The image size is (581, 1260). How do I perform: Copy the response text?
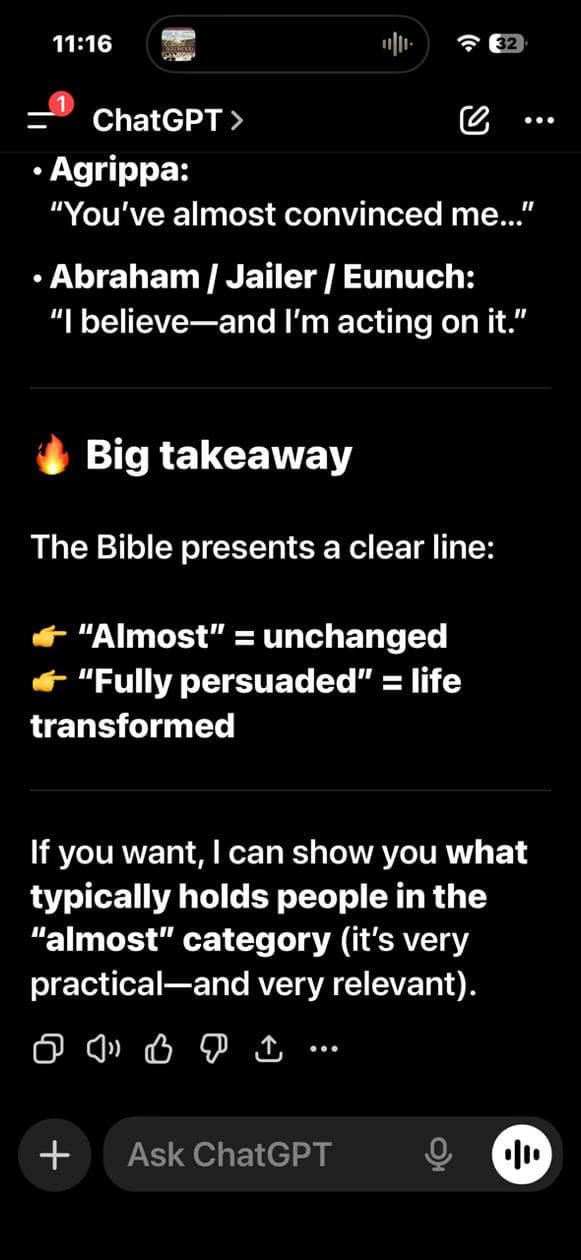point(48,1049)
